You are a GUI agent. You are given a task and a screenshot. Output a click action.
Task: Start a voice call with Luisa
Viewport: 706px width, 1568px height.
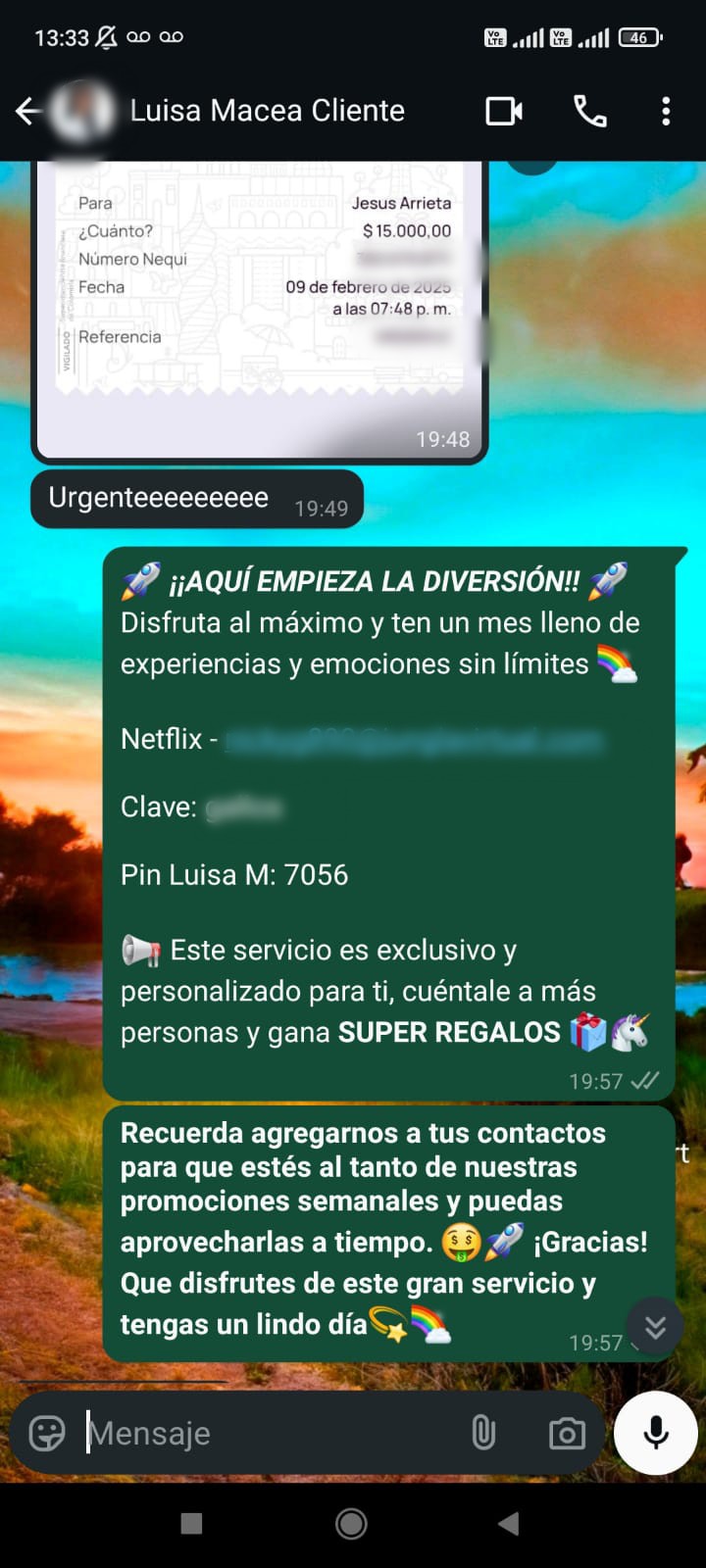pos(589,112)
